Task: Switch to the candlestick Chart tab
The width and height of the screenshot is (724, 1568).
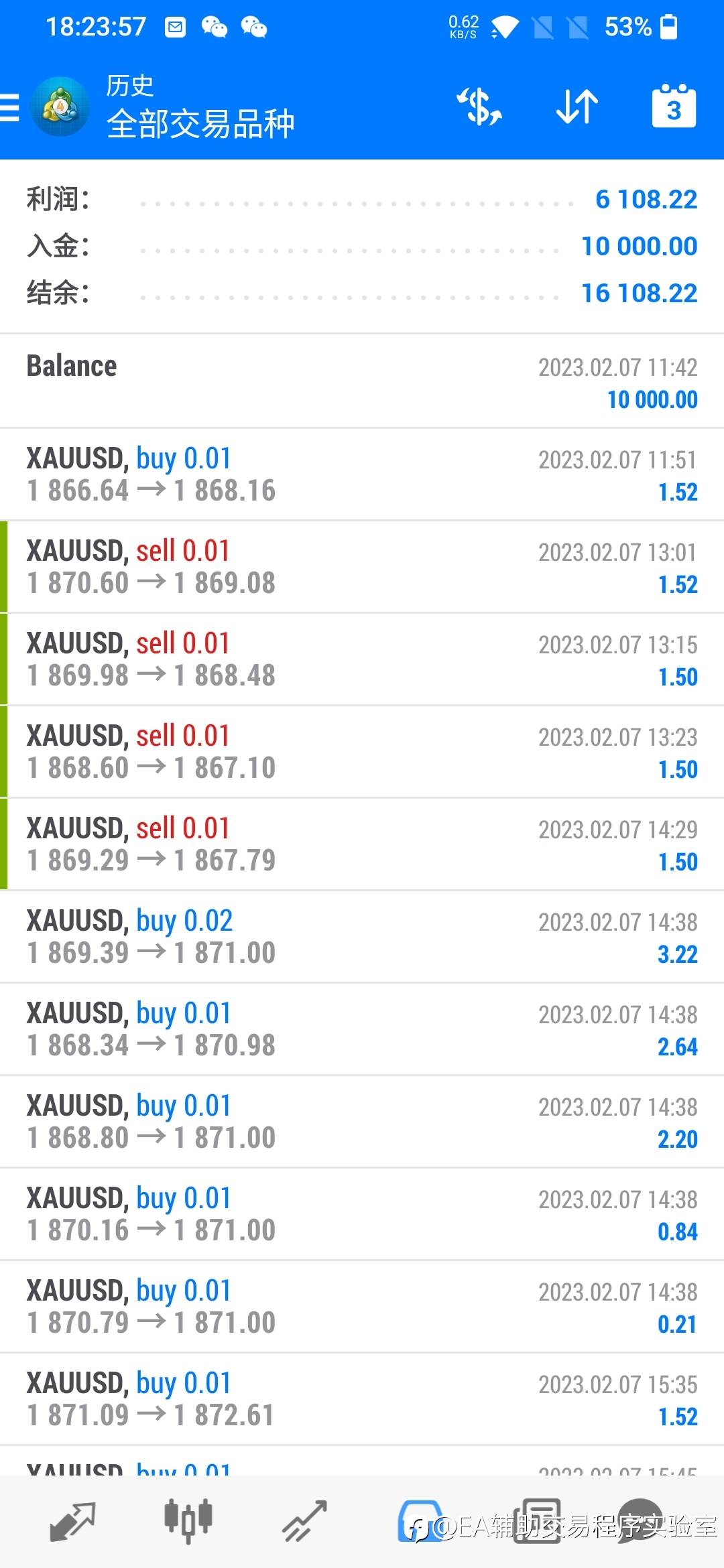Action: [x=188, y=1520]
